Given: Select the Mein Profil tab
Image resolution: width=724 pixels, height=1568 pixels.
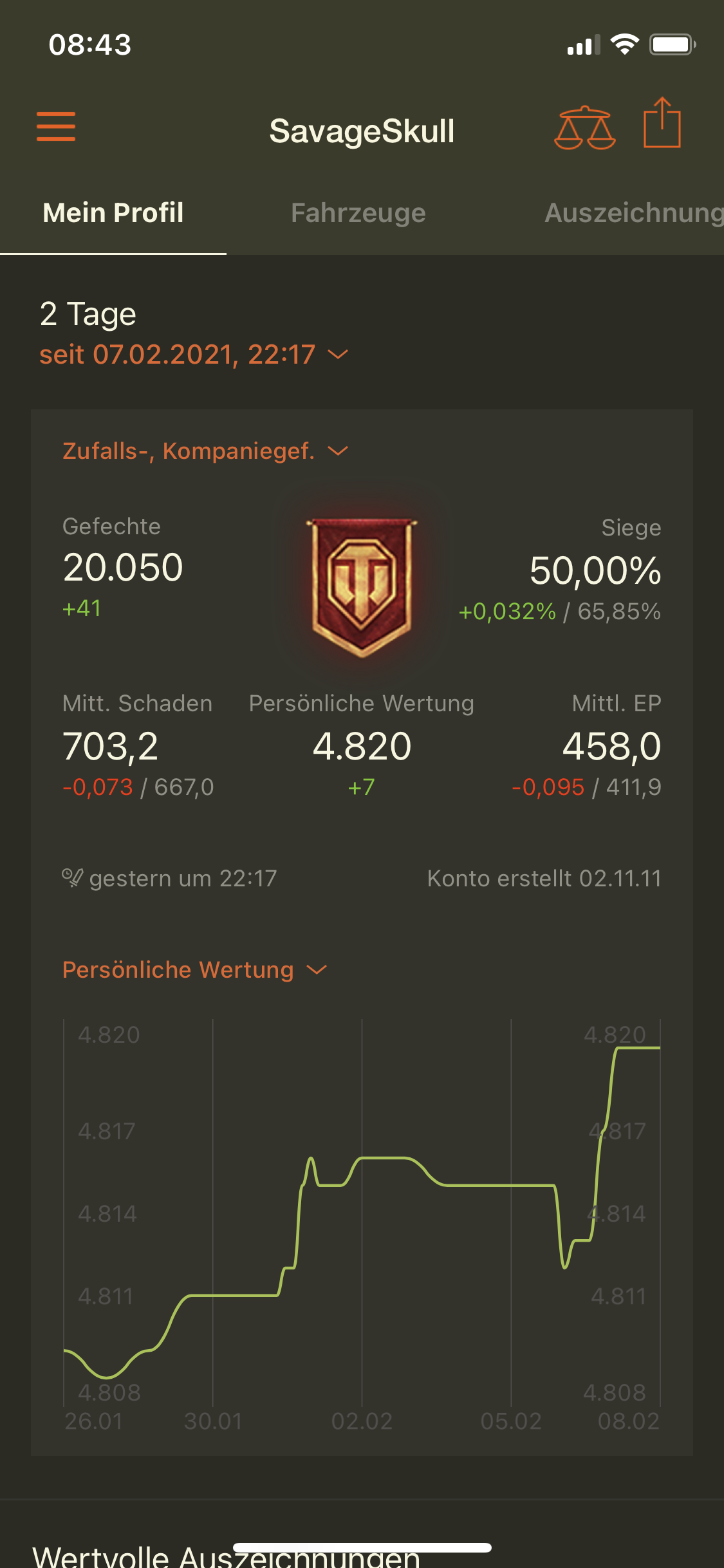Looking at the screenshot, I should click(113, 213).
